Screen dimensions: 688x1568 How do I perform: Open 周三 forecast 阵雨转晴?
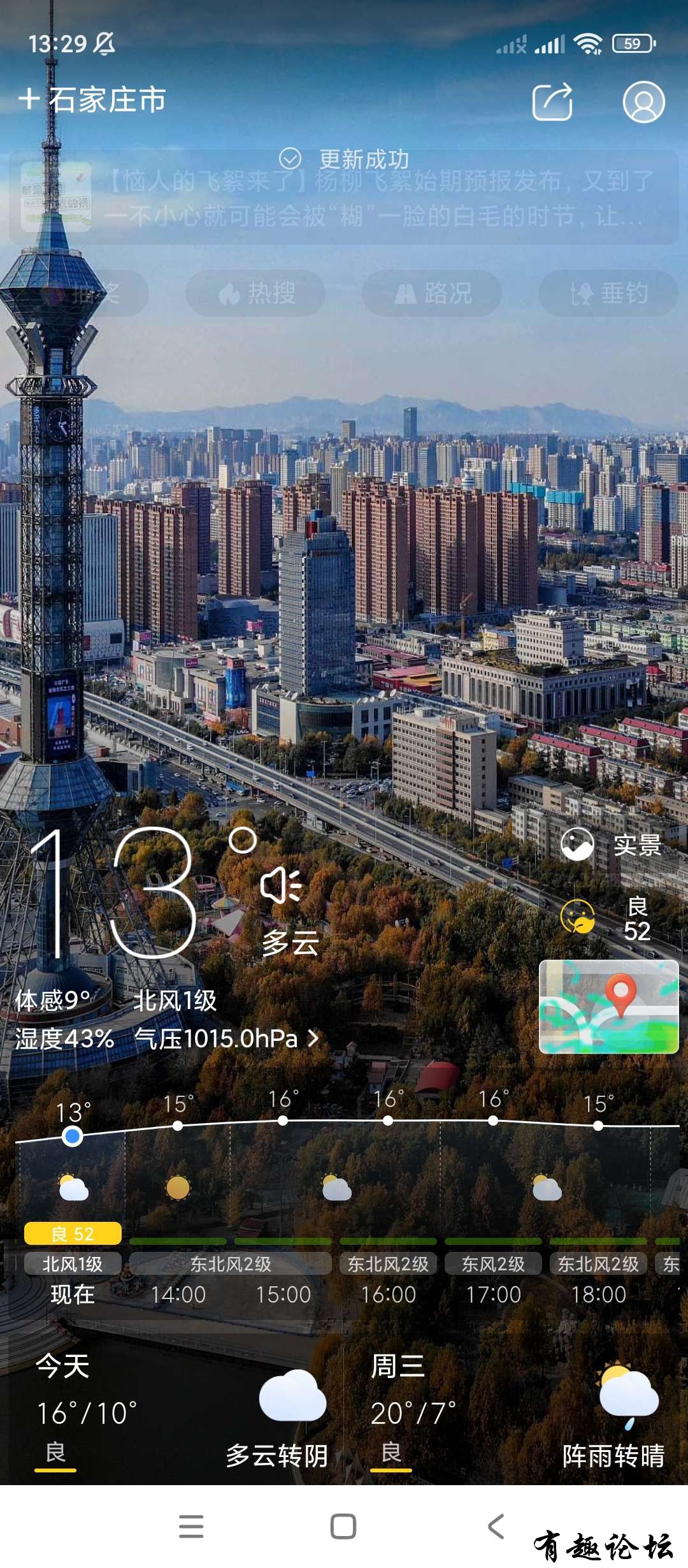[516, 1411]
